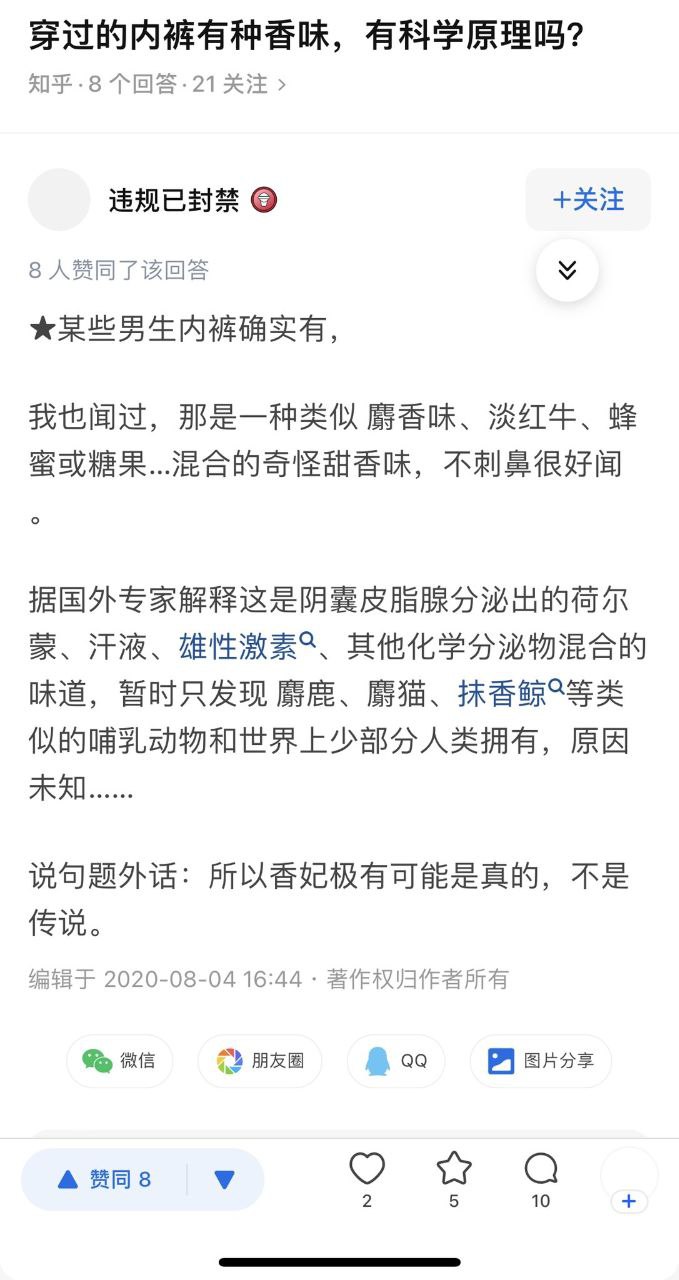This screenshot has width=679, height=1280.
Task: Tap the double-chevron down button
Action: tap(567, 270)
